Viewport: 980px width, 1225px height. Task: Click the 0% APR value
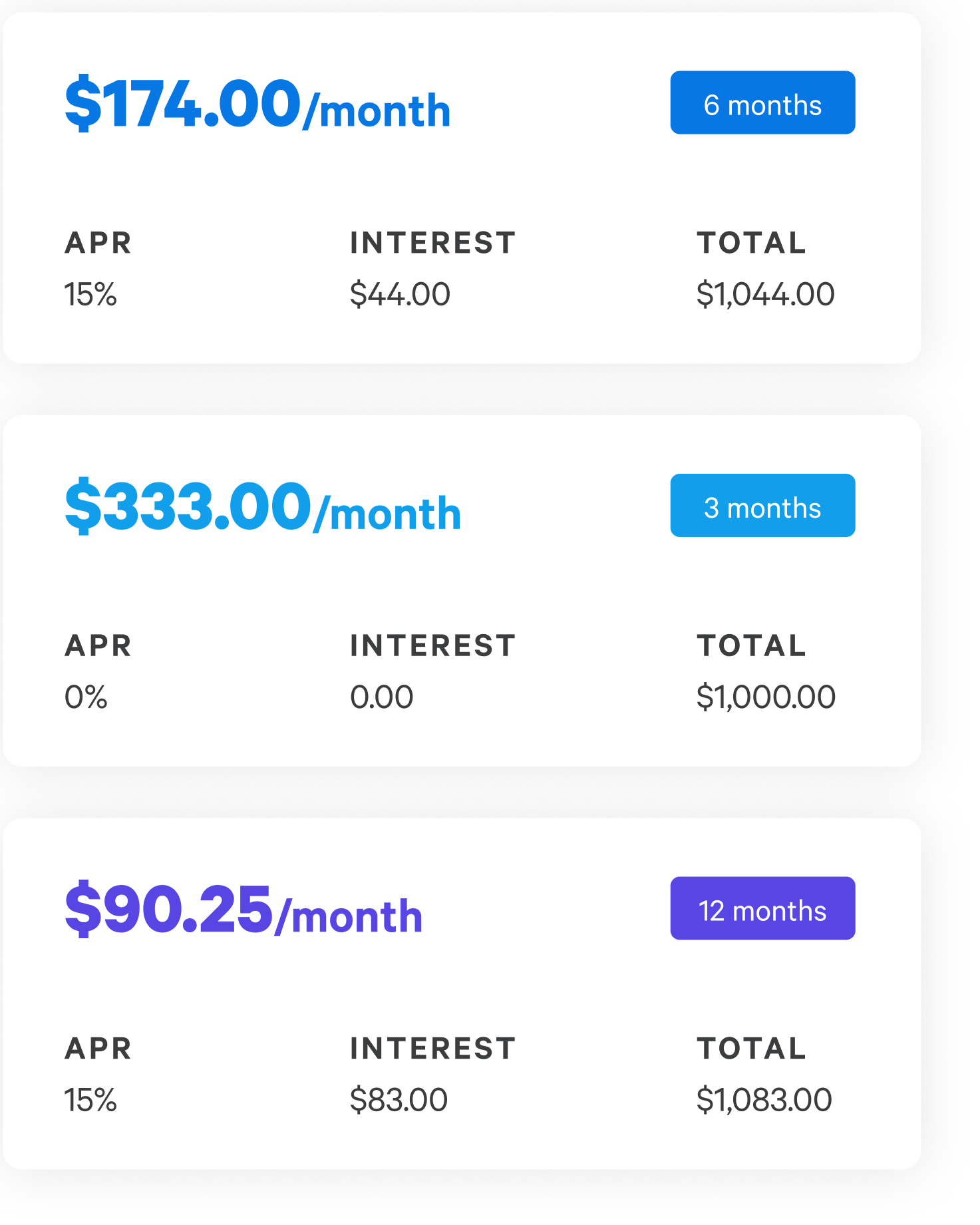click(x=85, y=696)
